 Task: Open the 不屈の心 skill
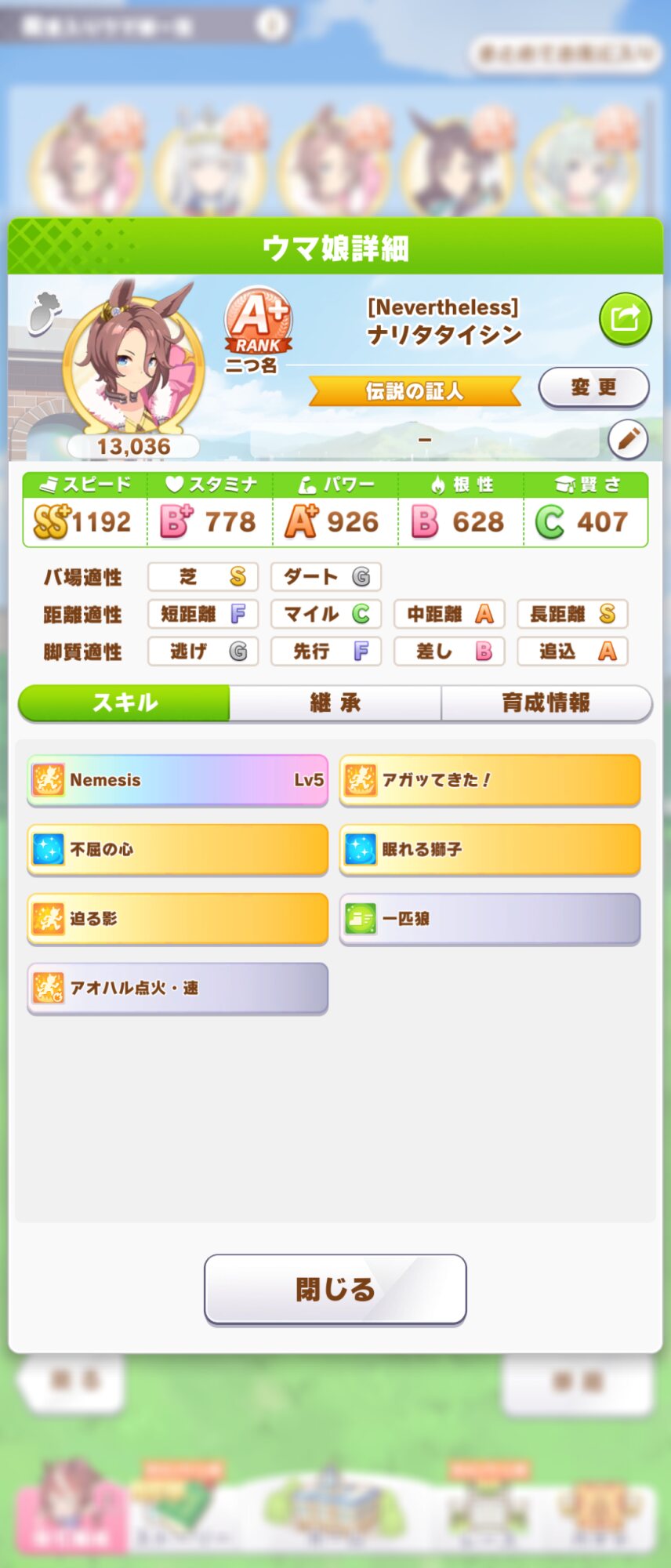[x=177, y=849]
